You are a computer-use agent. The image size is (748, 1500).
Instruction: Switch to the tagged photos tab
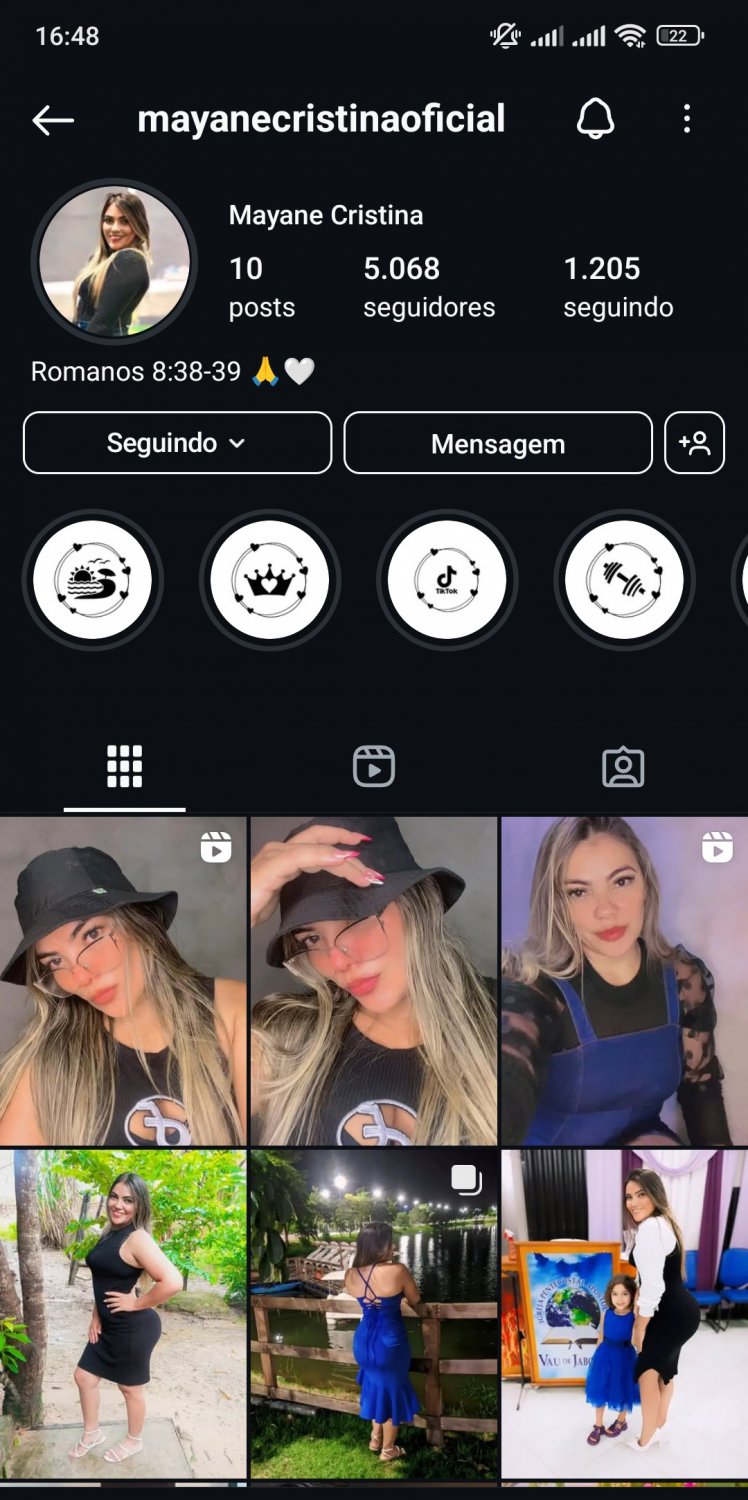click(x=623, y=767)
